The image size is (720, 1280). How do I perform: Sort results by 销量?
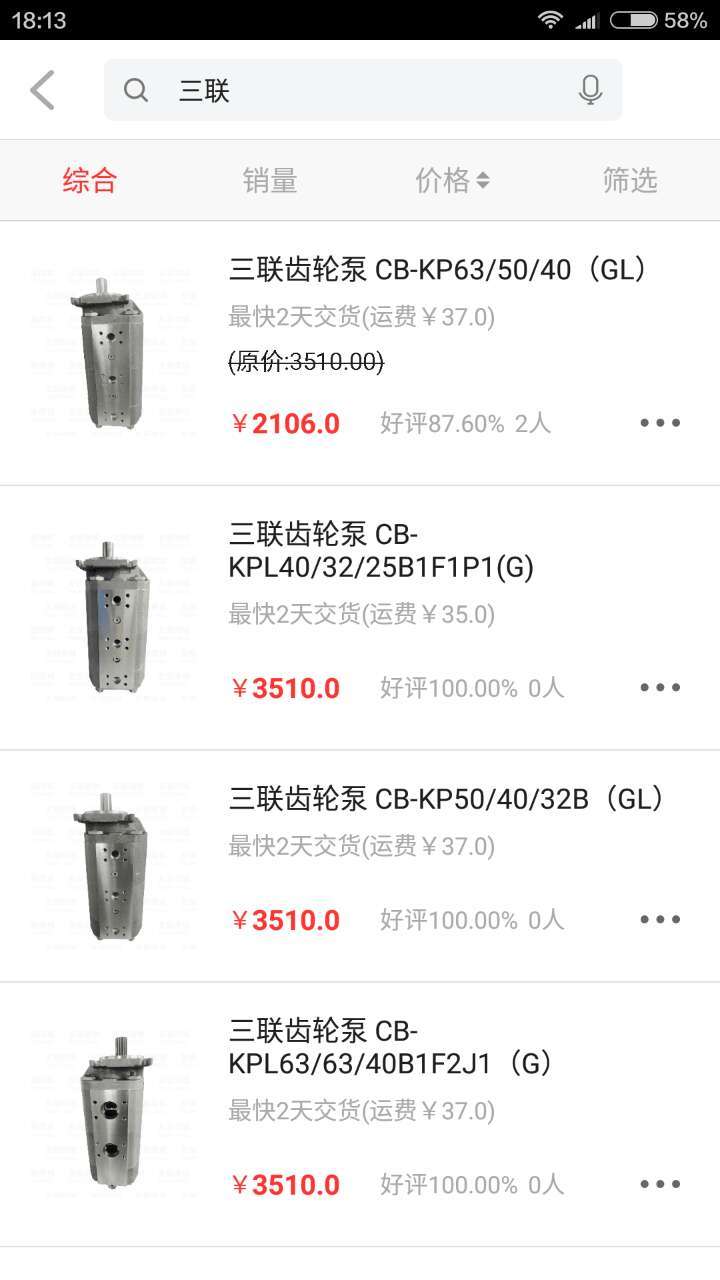(270, 181)
